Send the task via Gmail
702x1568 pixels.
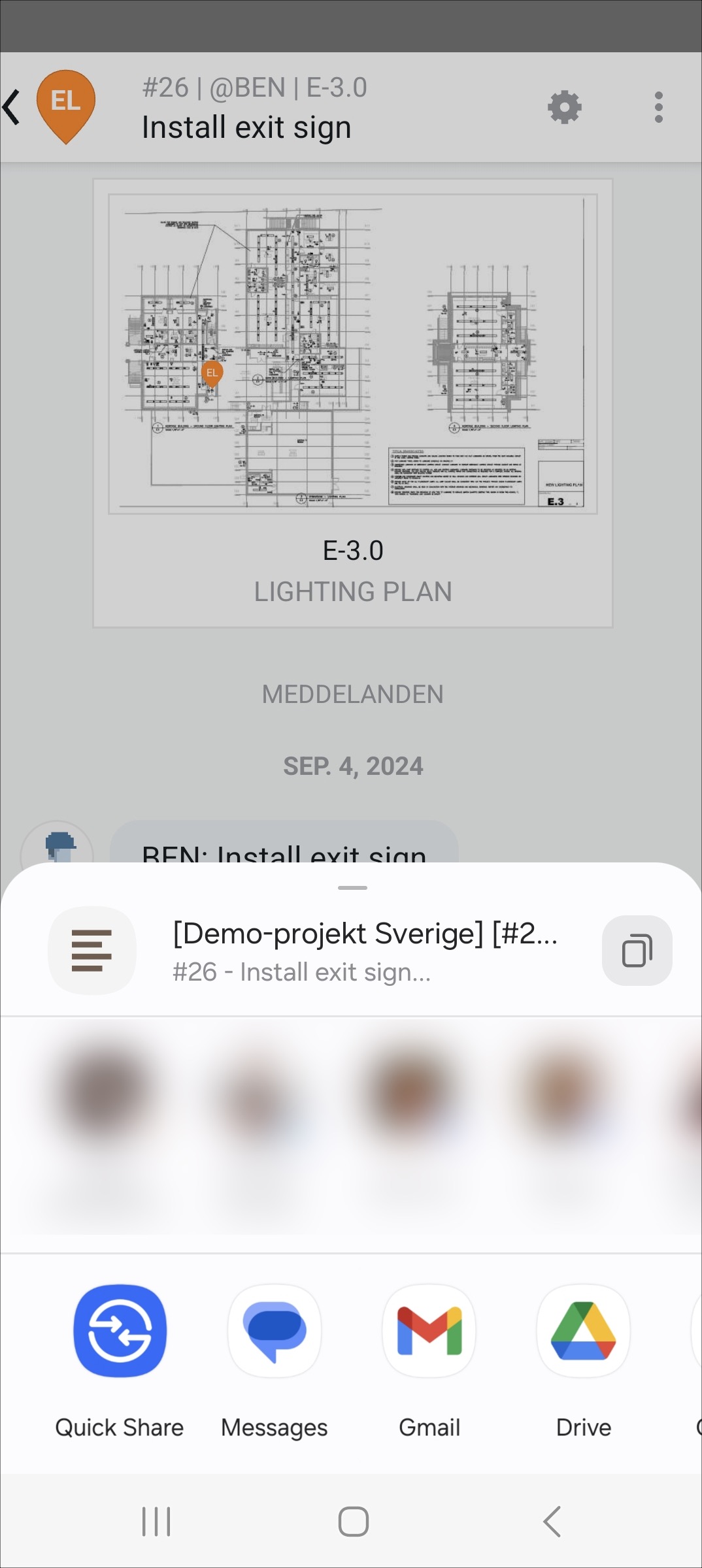pos(429,1331)
